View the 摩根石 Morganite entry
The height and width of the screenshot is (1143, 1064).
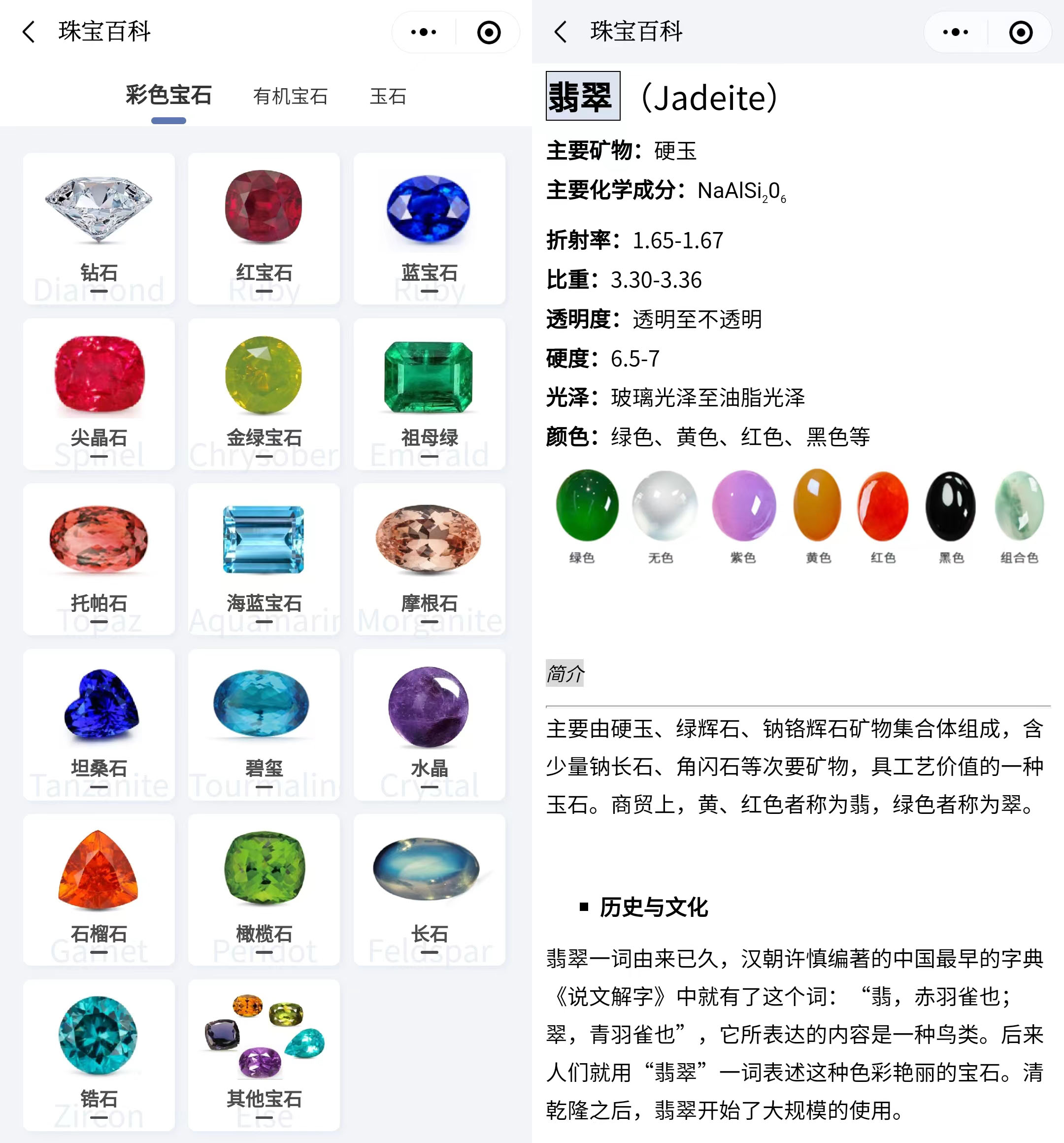coord(430,559)
